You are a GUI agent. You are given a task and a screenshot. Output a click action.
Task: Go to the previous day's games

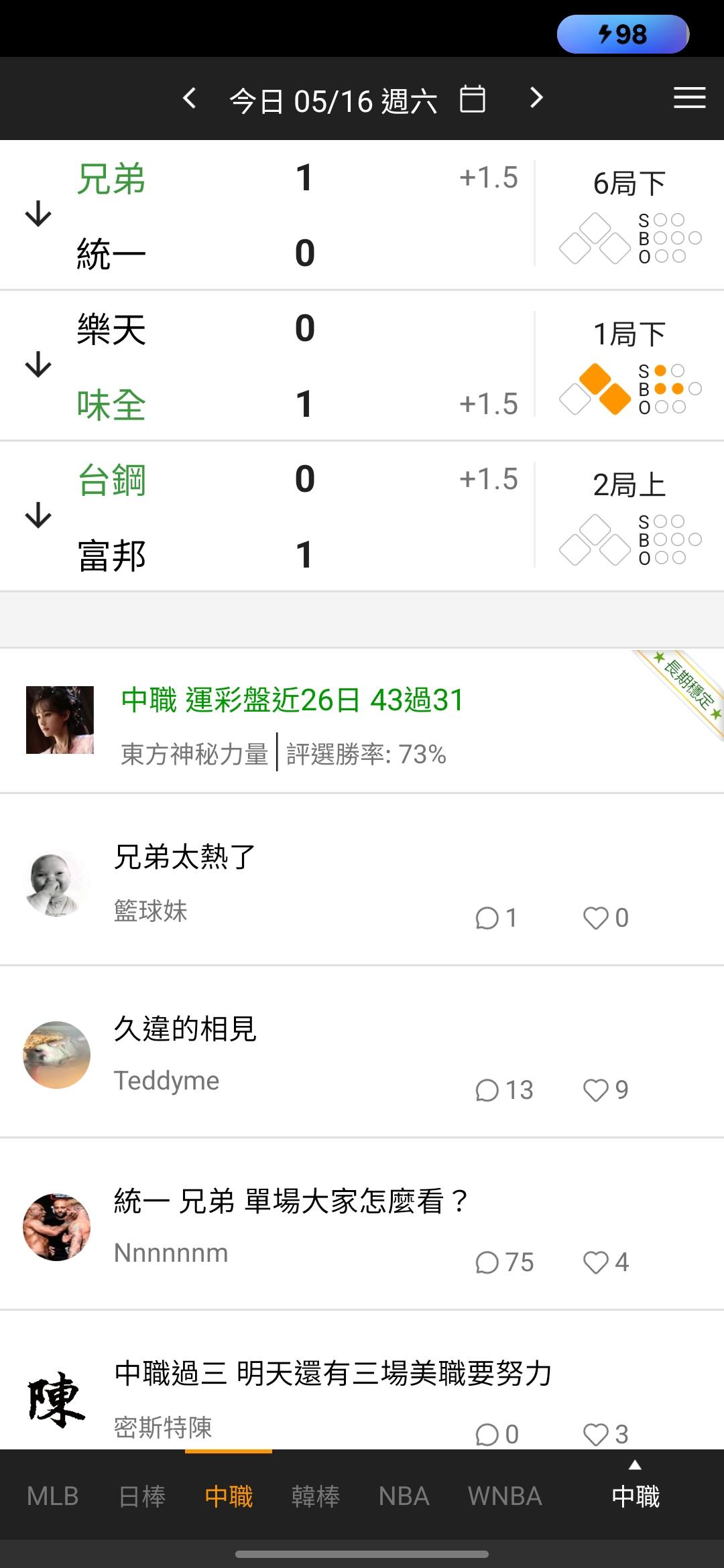point(190,99)
